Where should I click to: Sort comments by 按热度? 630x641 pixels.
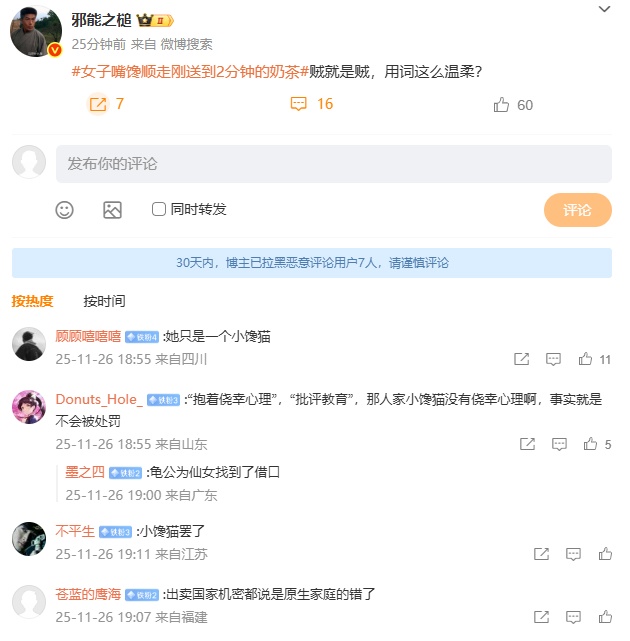coord(33,301)
